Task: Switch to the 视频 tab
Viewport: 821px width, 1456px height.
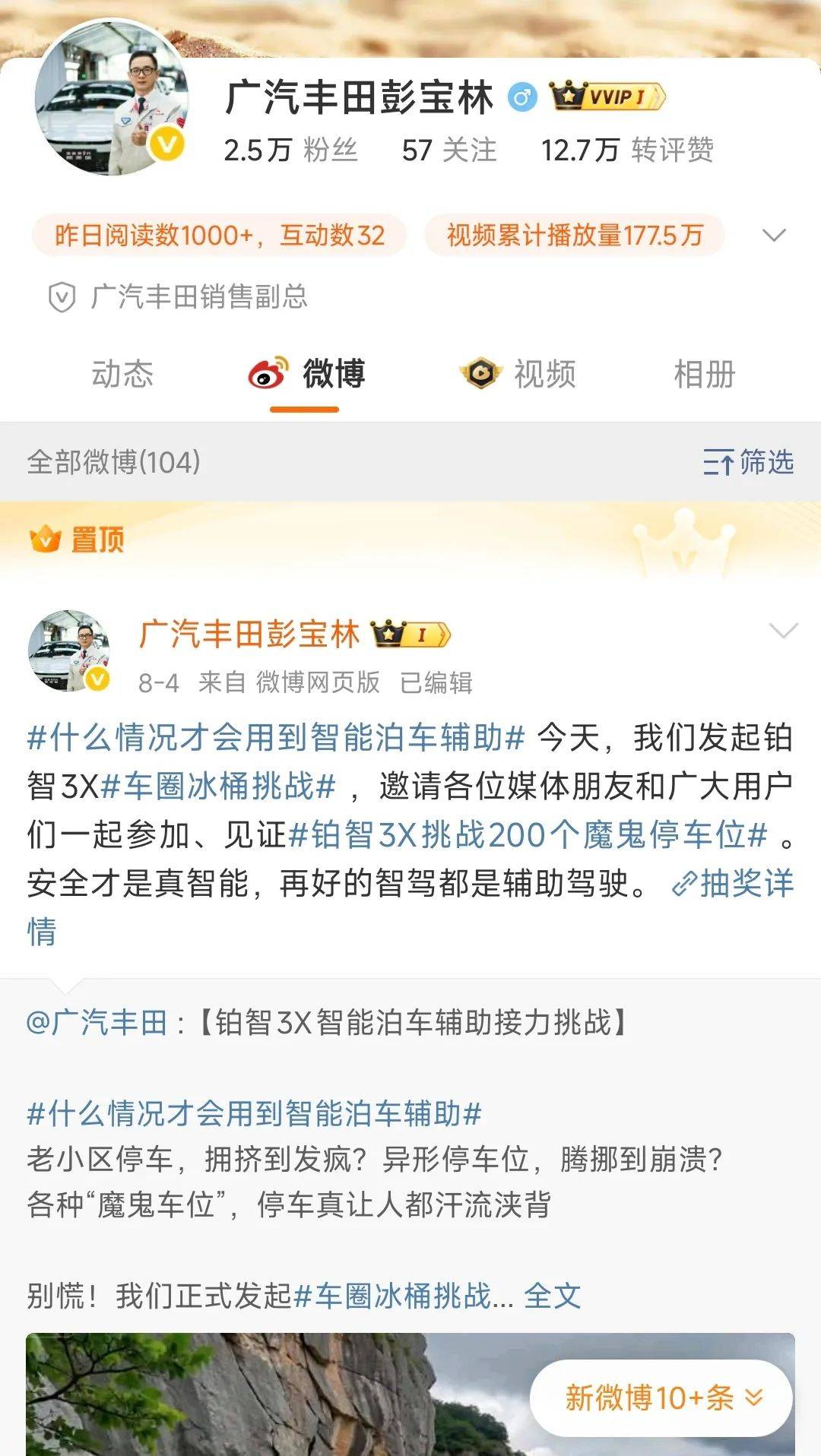Action: (518, 375)
